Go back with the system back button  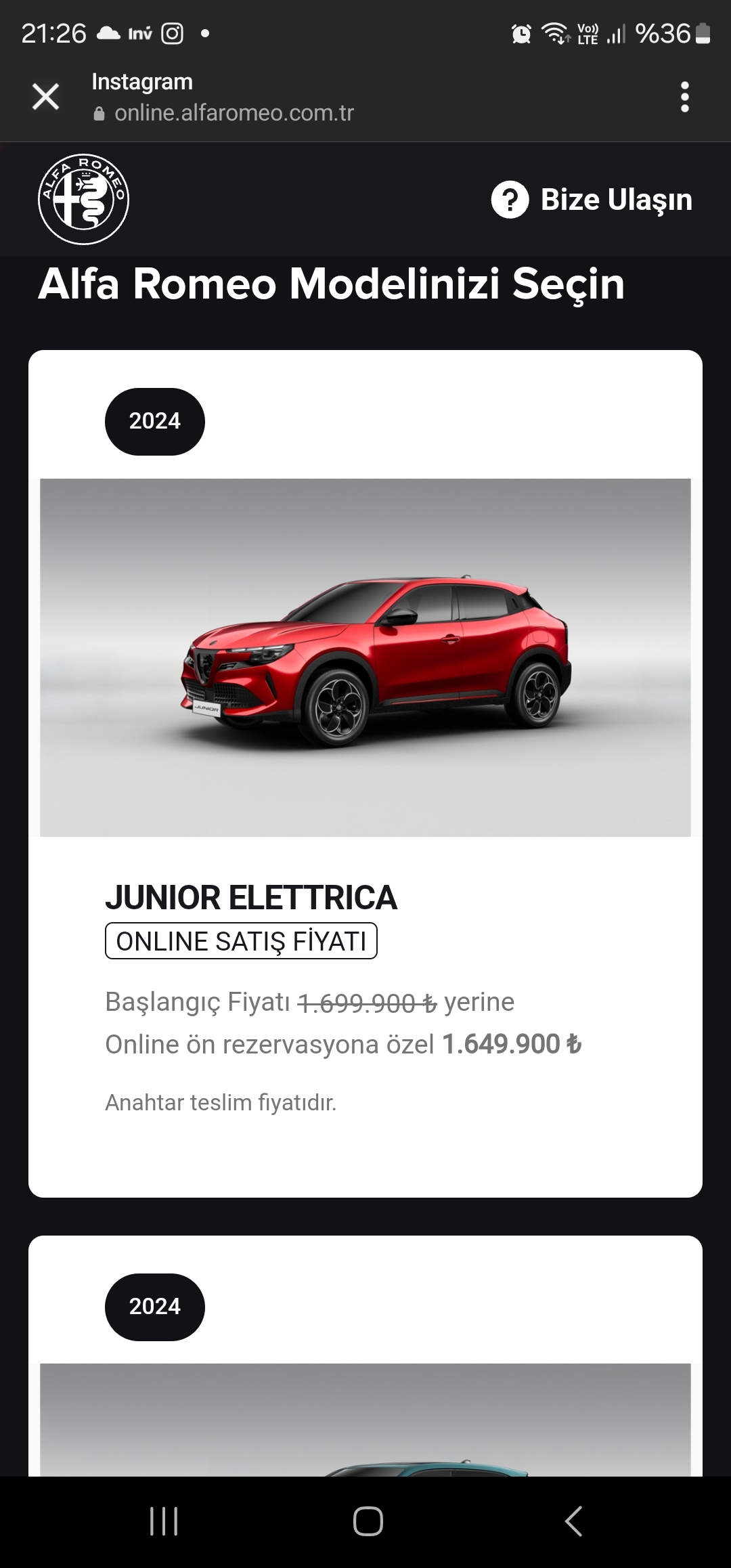pos(573,1521)
